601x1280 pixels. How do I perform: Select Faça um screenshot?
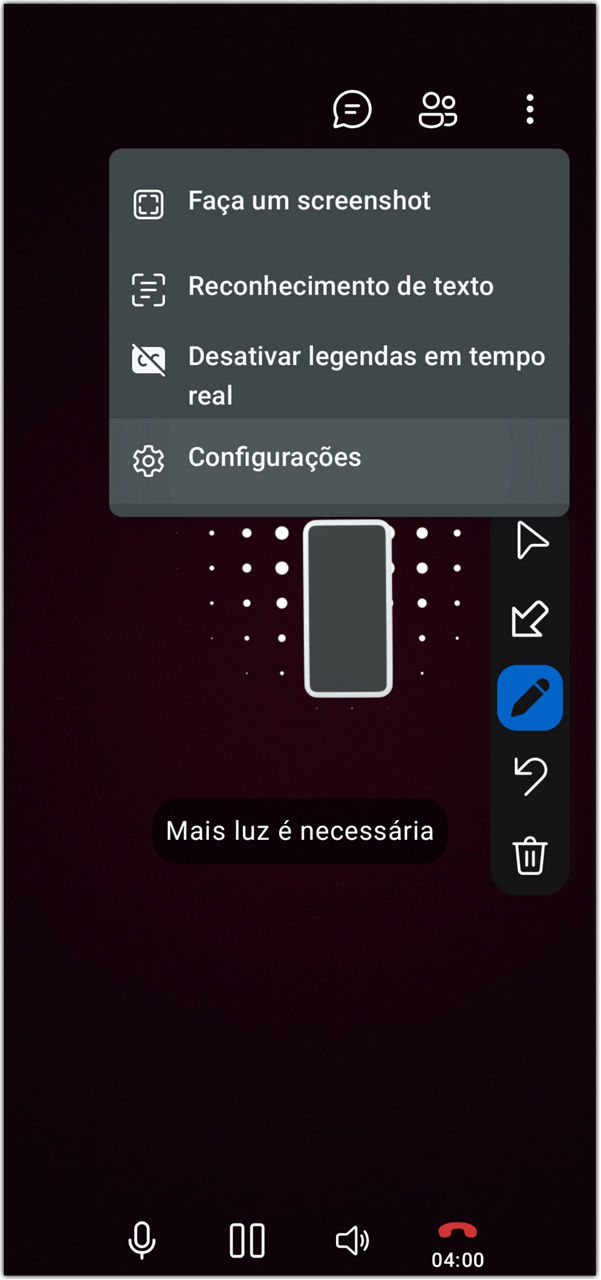tap(310, 202)
